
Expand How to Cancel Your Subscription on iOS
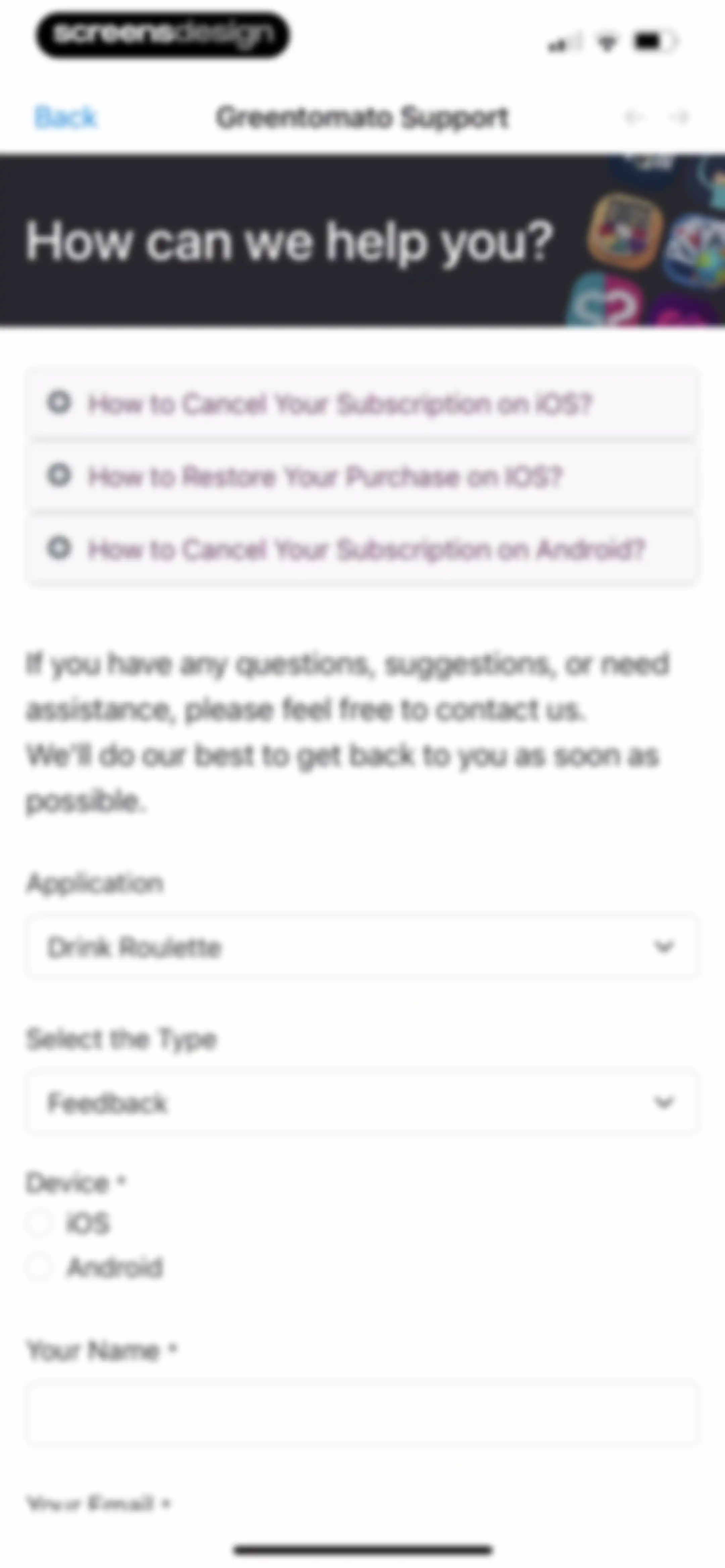(x=361, y=403)
